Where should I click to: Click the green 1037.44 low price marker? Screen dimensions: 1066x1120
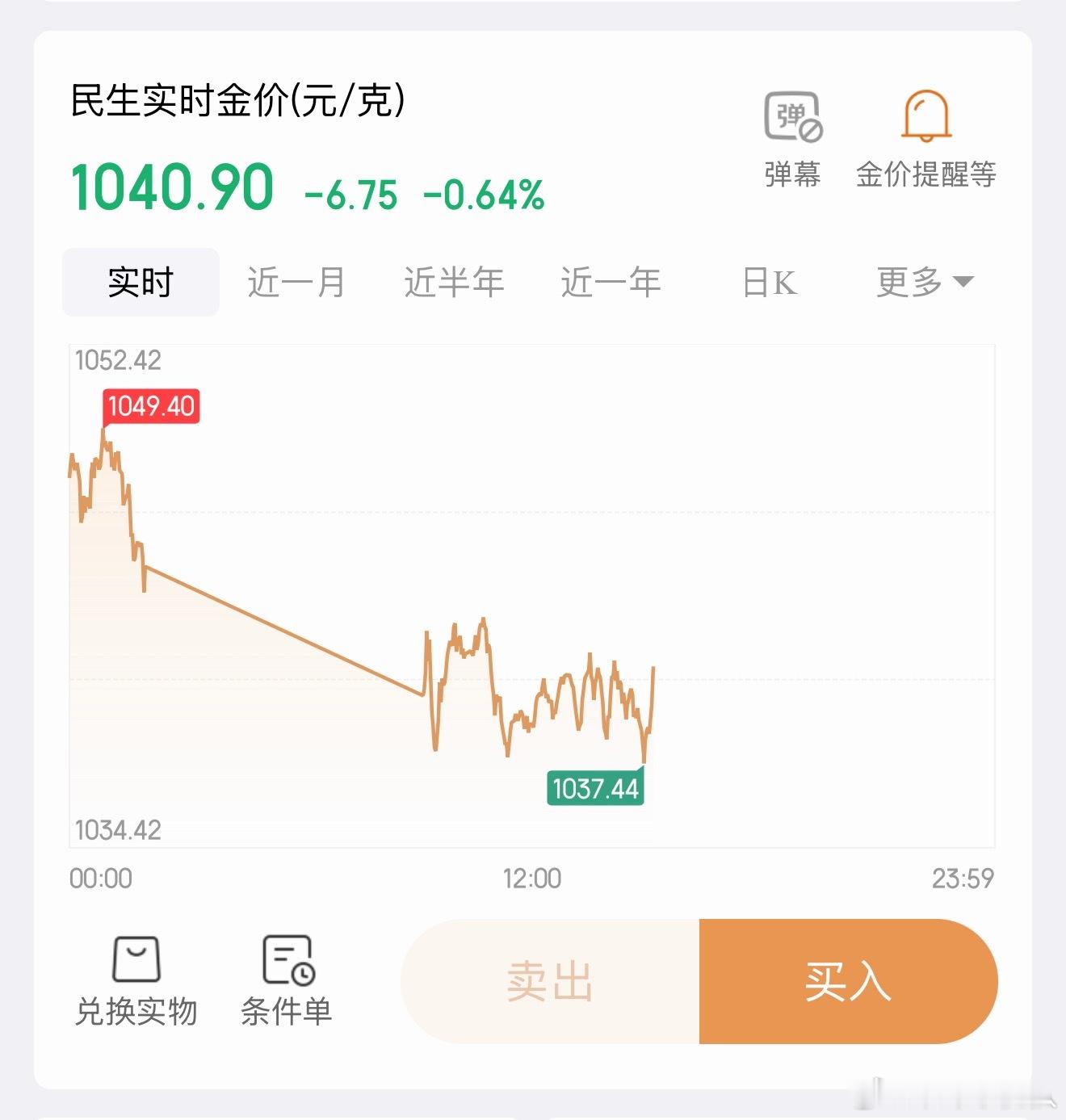click(x=596, y=787)
